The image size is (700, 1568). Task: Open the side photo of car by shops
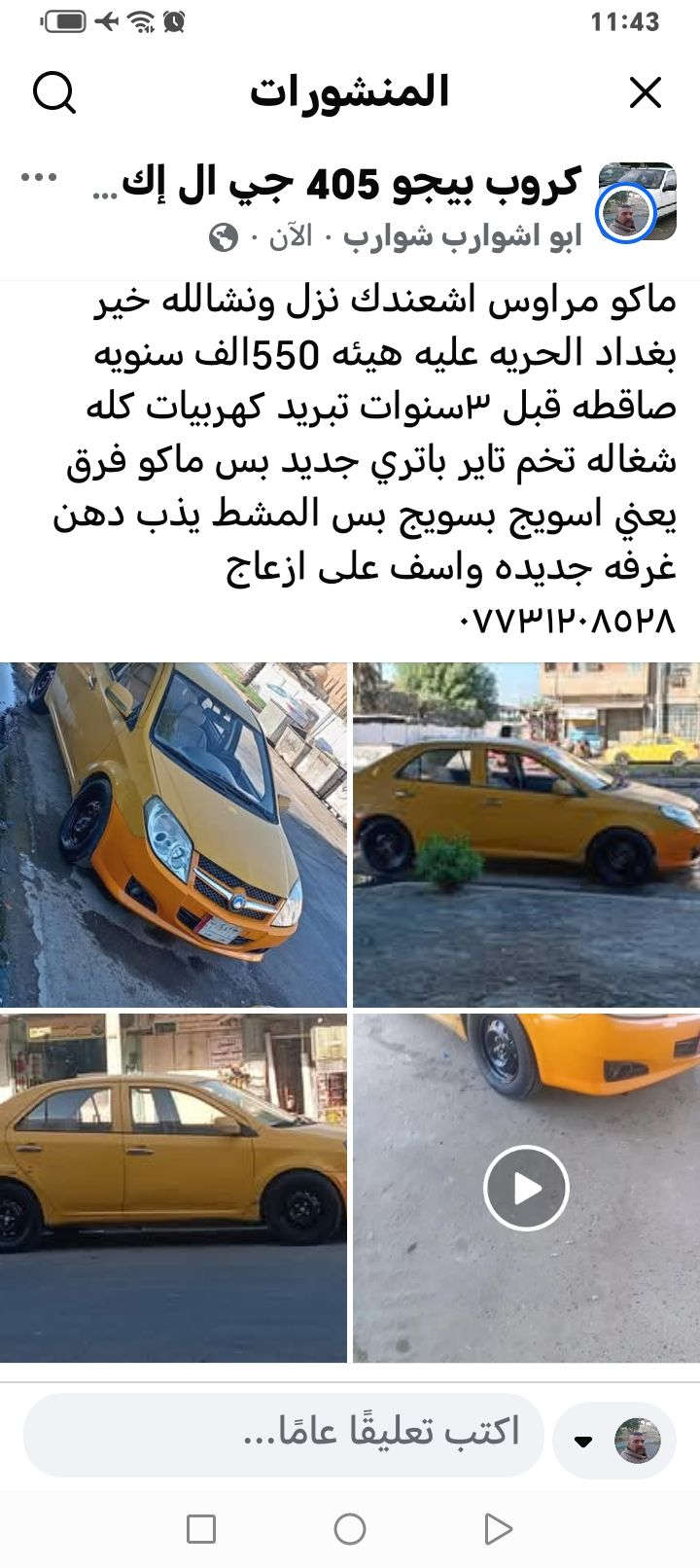click(173, 1187)
